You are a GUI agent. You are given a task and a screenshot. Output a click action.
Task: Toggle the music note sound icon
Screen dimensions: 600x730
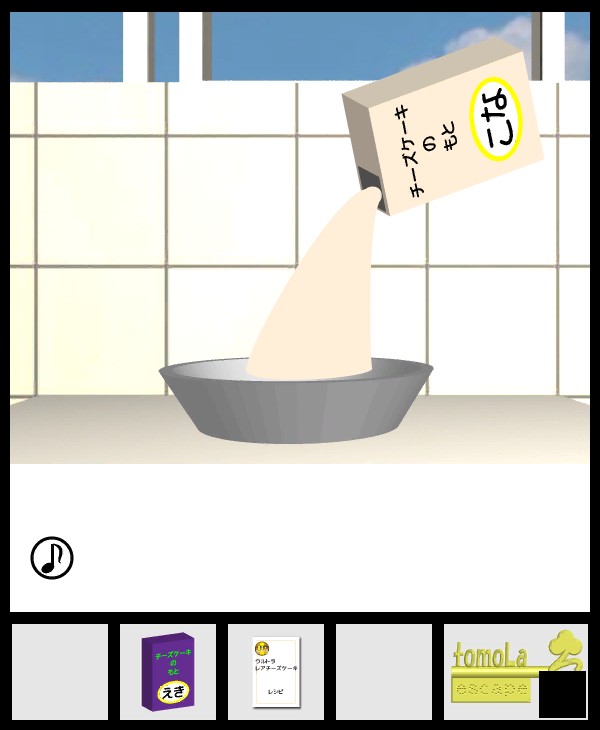click(x=52, y=558)
